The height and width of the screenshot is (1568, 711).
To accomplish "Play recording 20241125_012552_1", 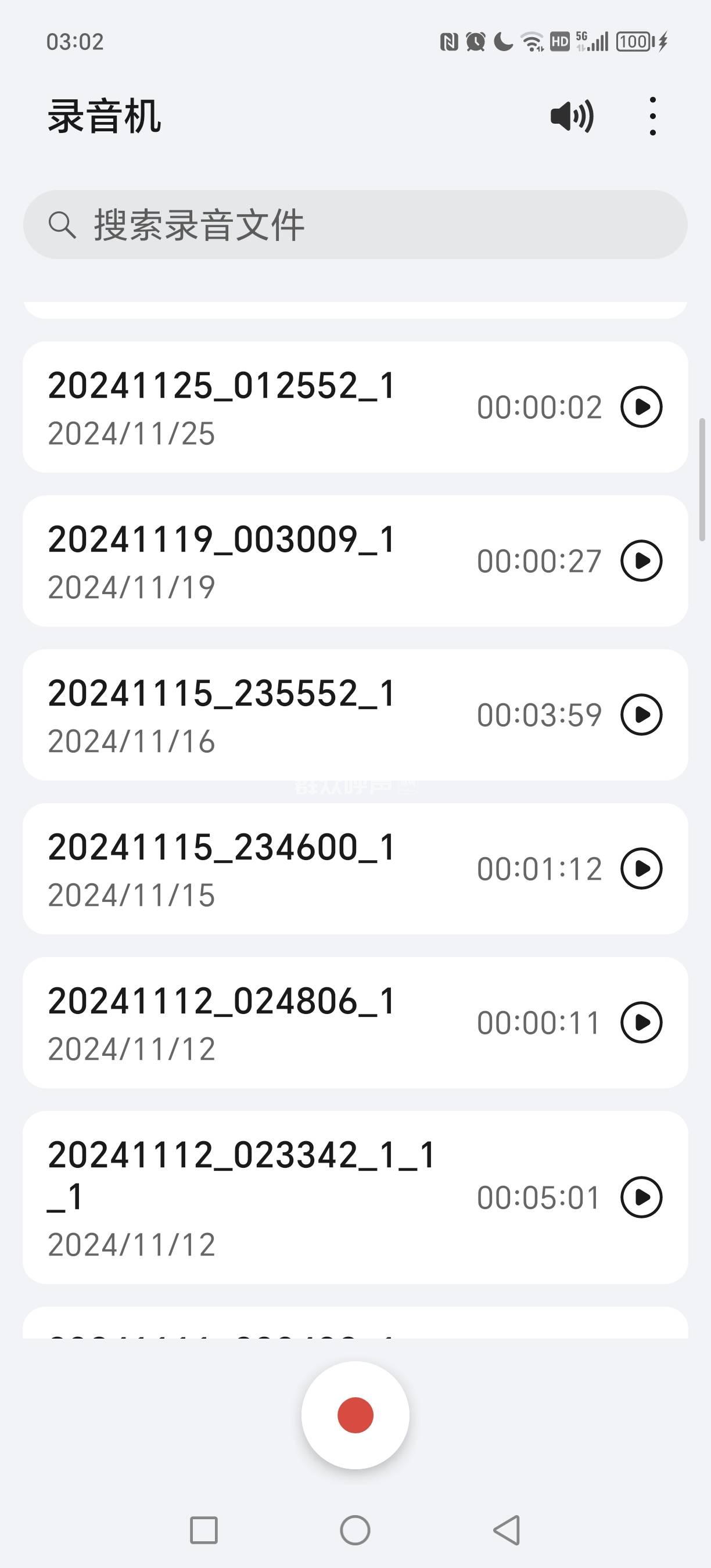I will (641, 407).
